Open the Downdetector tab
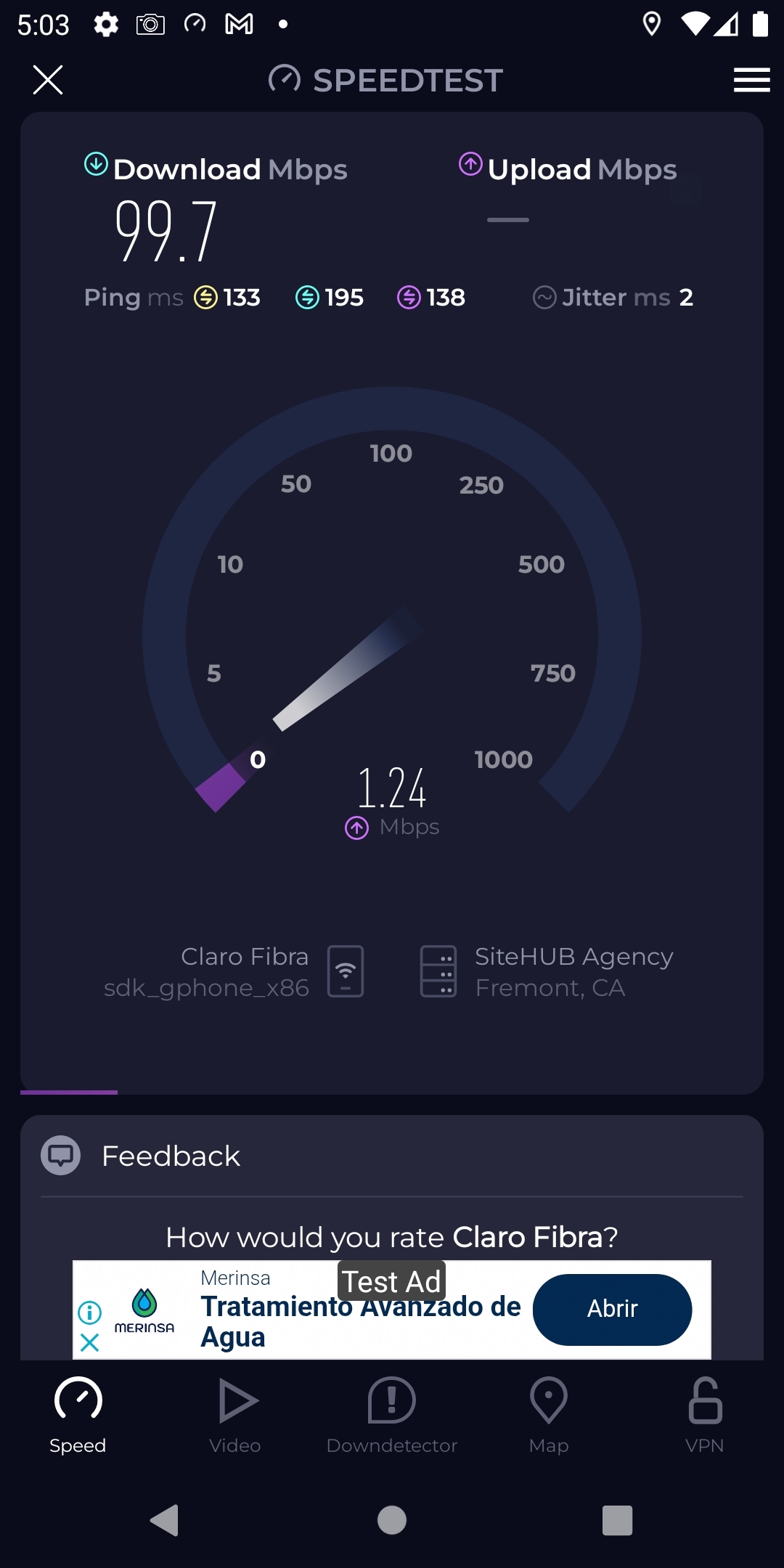Screen dimensions: 784x1568 [x=392, y=1416]
